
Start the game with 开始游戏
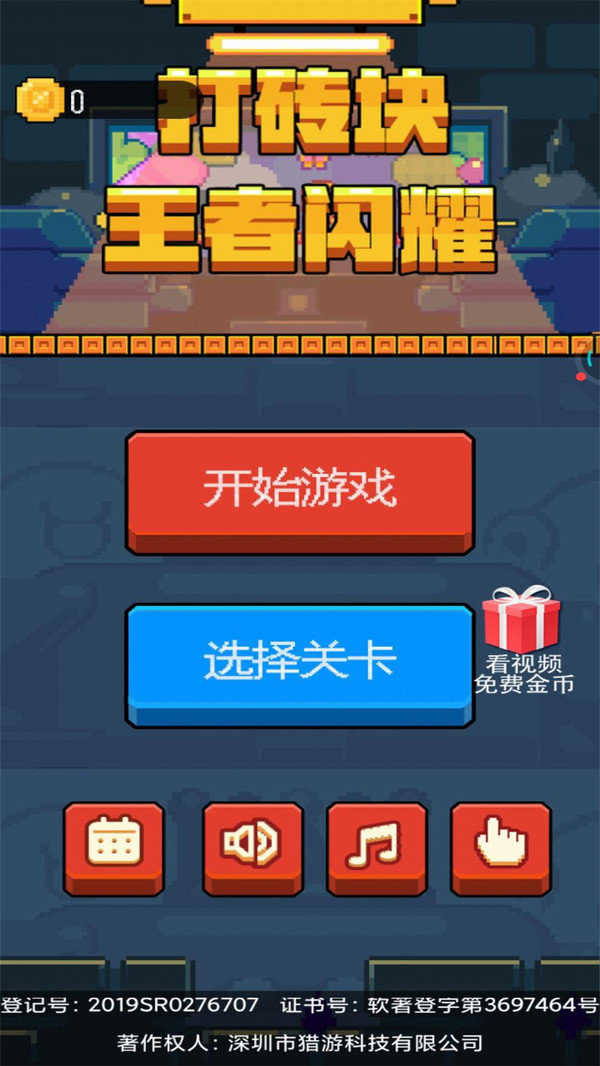(299, 489)
